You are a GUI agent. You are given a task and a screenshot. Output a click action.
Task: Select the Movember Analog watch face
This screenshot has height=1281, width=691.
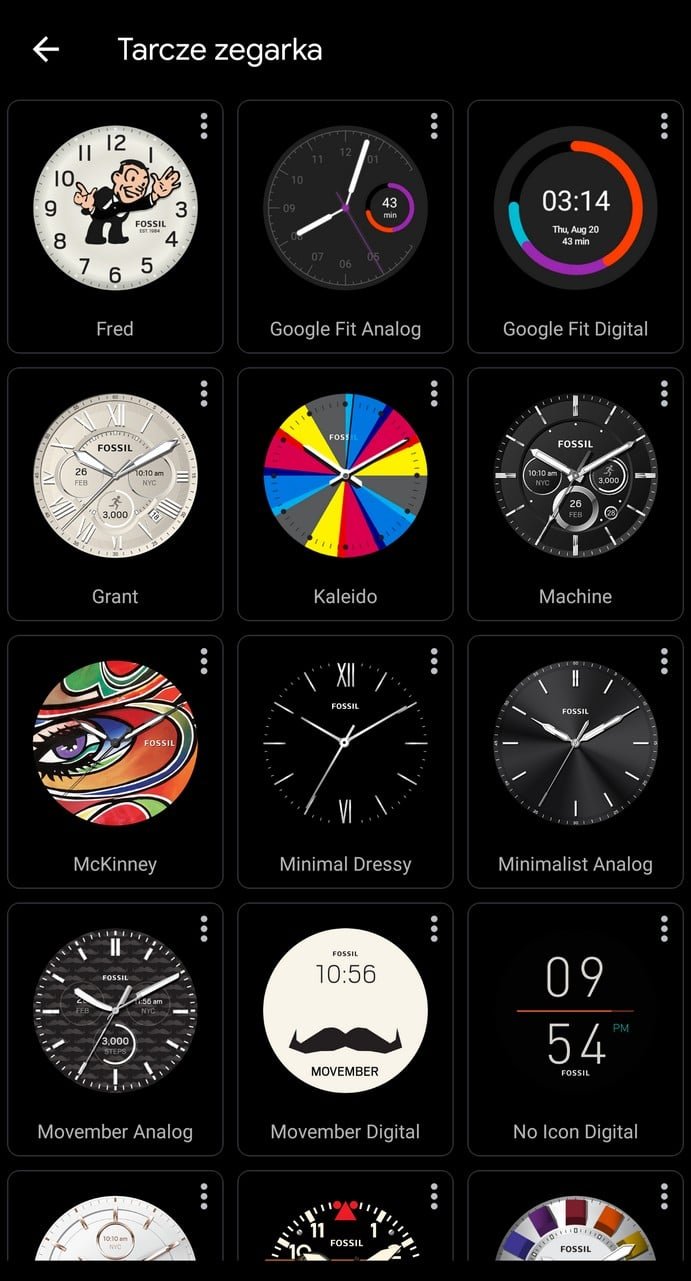(x=115, y=1030)
